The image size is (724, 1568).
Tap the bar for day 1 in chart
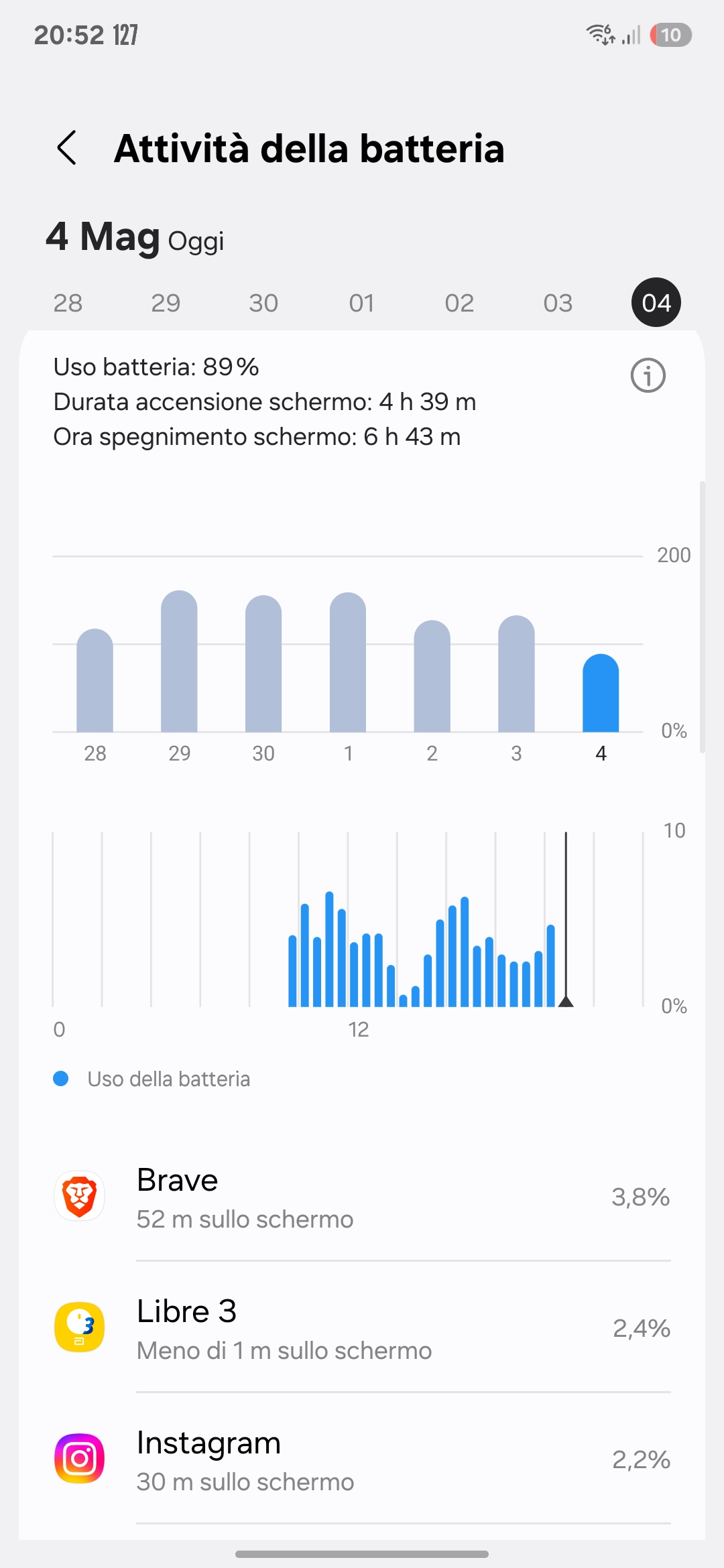click(x=348, y=663)
